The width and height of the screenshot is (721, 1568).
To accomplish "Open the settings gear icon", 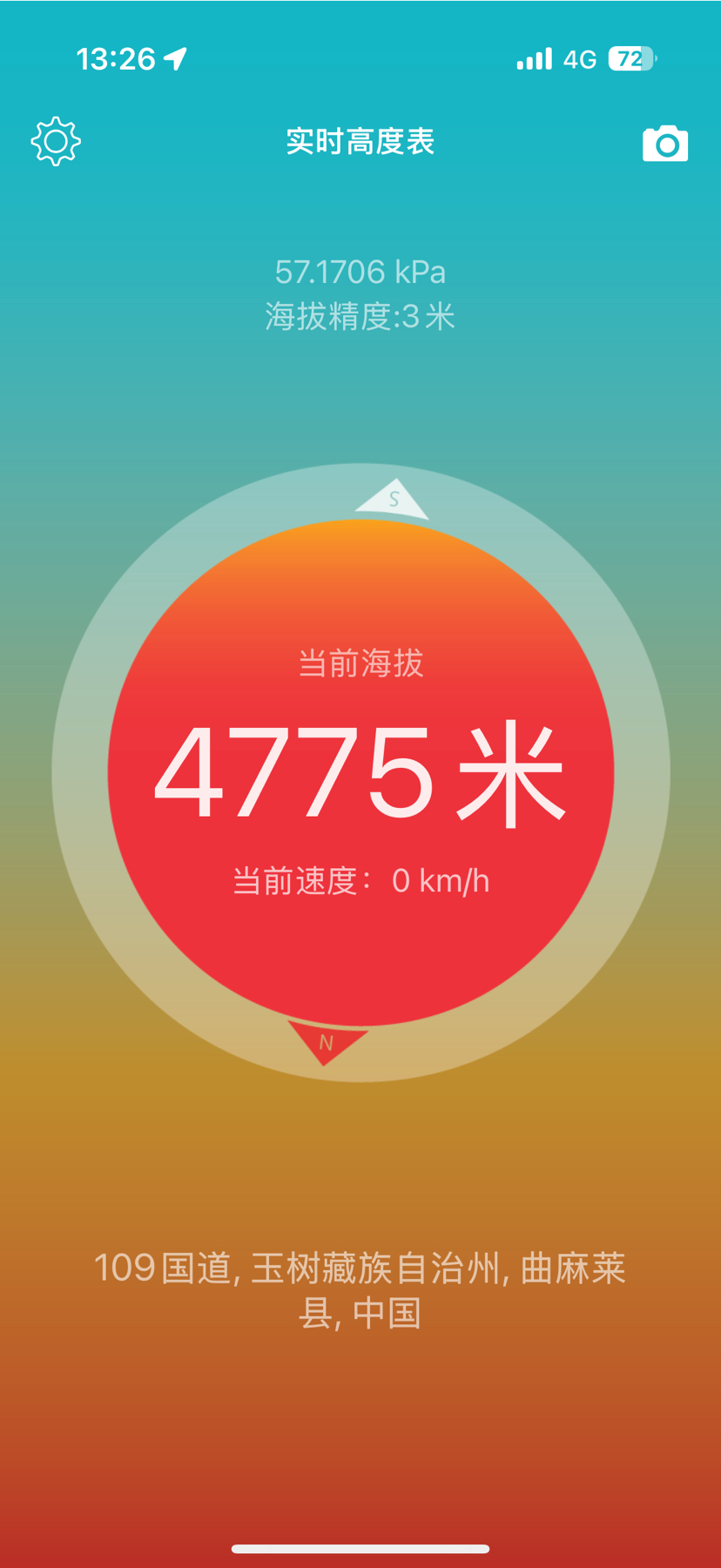I will pos(56,141).
